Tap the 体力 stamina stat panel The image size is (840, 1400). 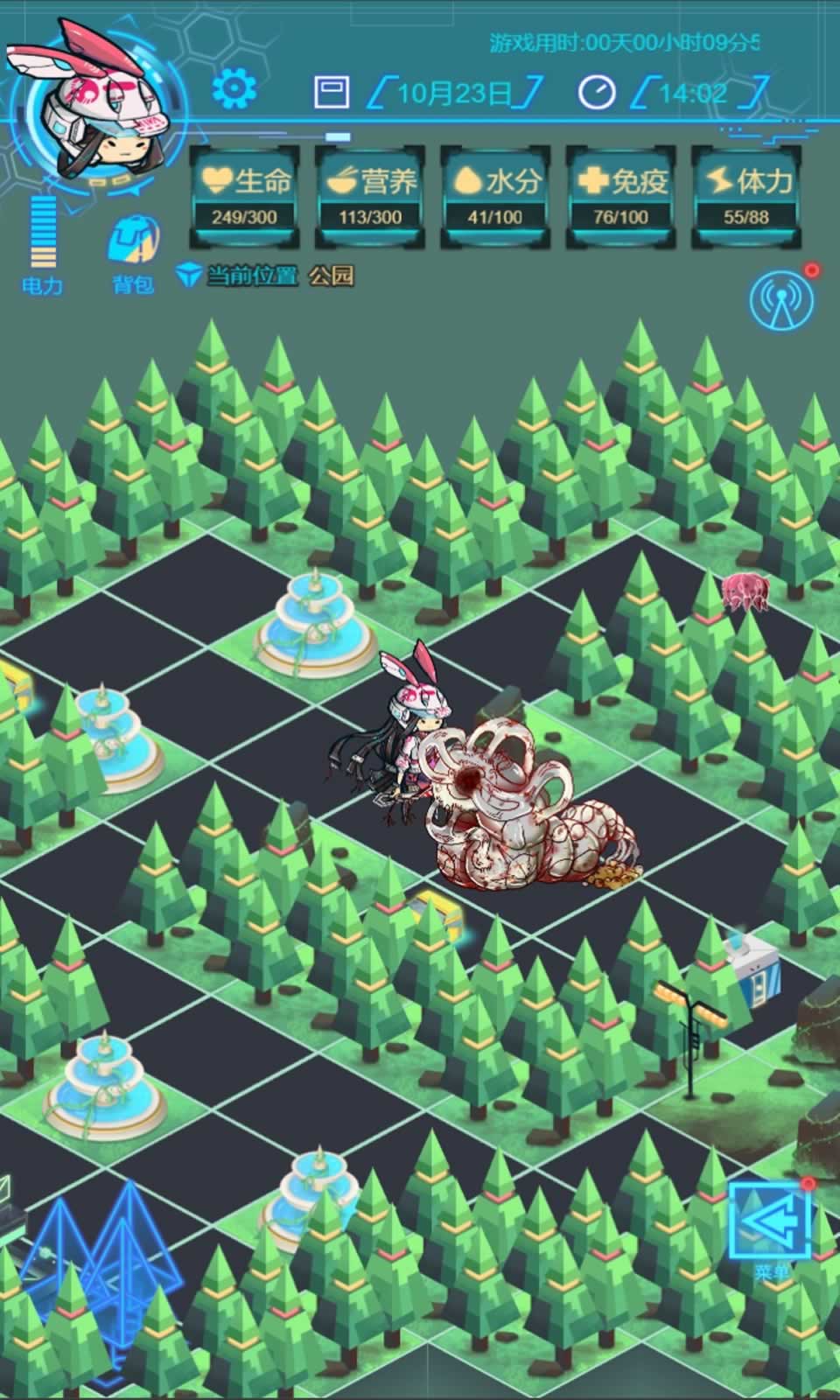[x=745, y=195]
